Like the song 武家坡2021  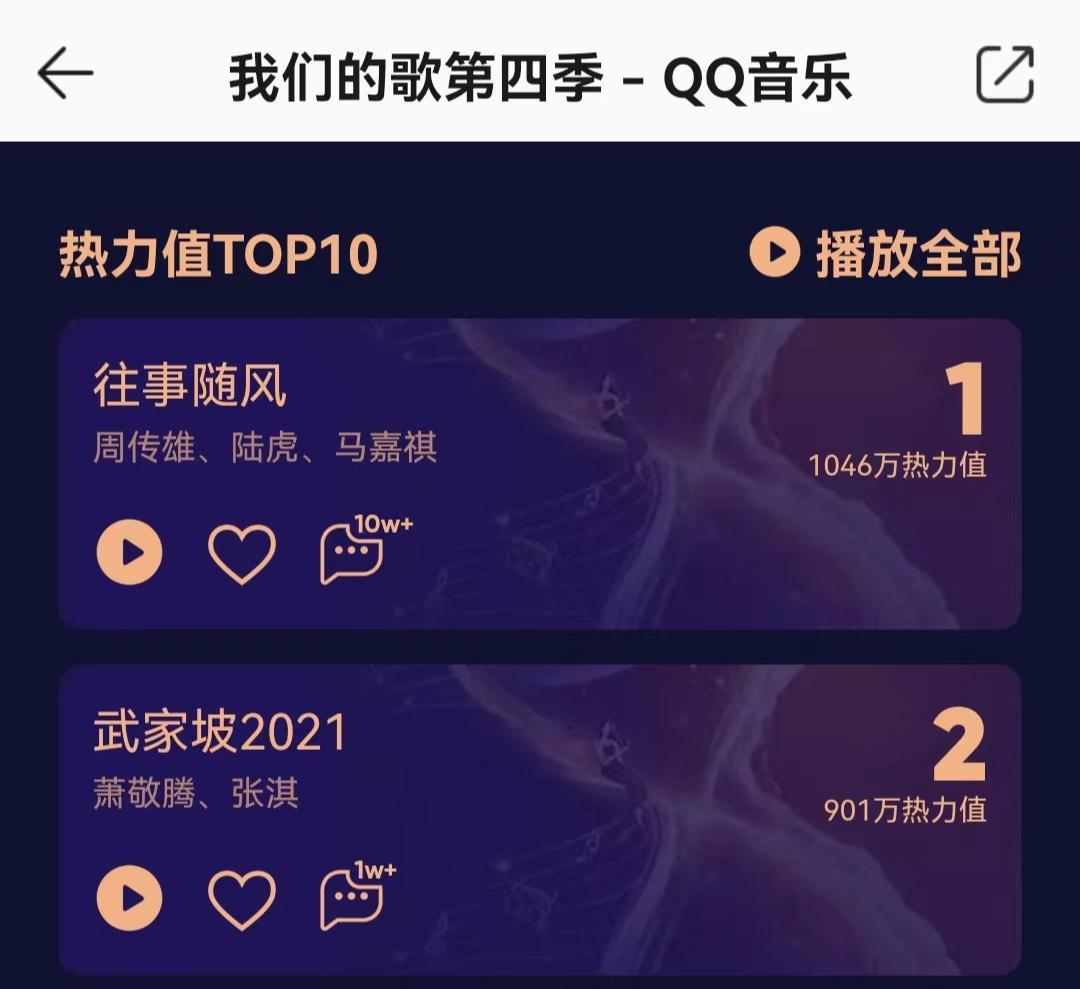tap(242, 899)
